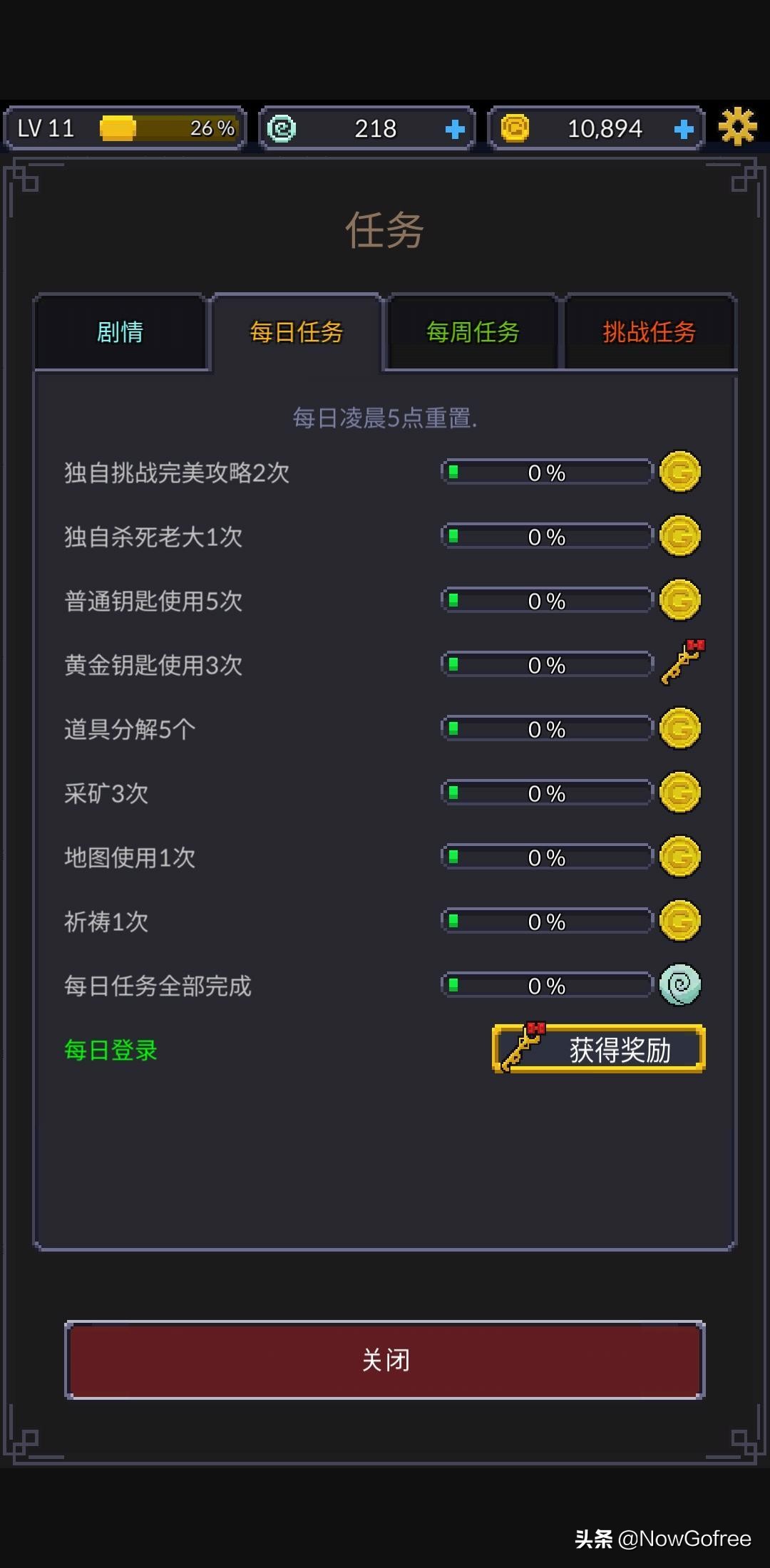
Task: Click the coin icon beside 地图使用1次
Action: 679,856
